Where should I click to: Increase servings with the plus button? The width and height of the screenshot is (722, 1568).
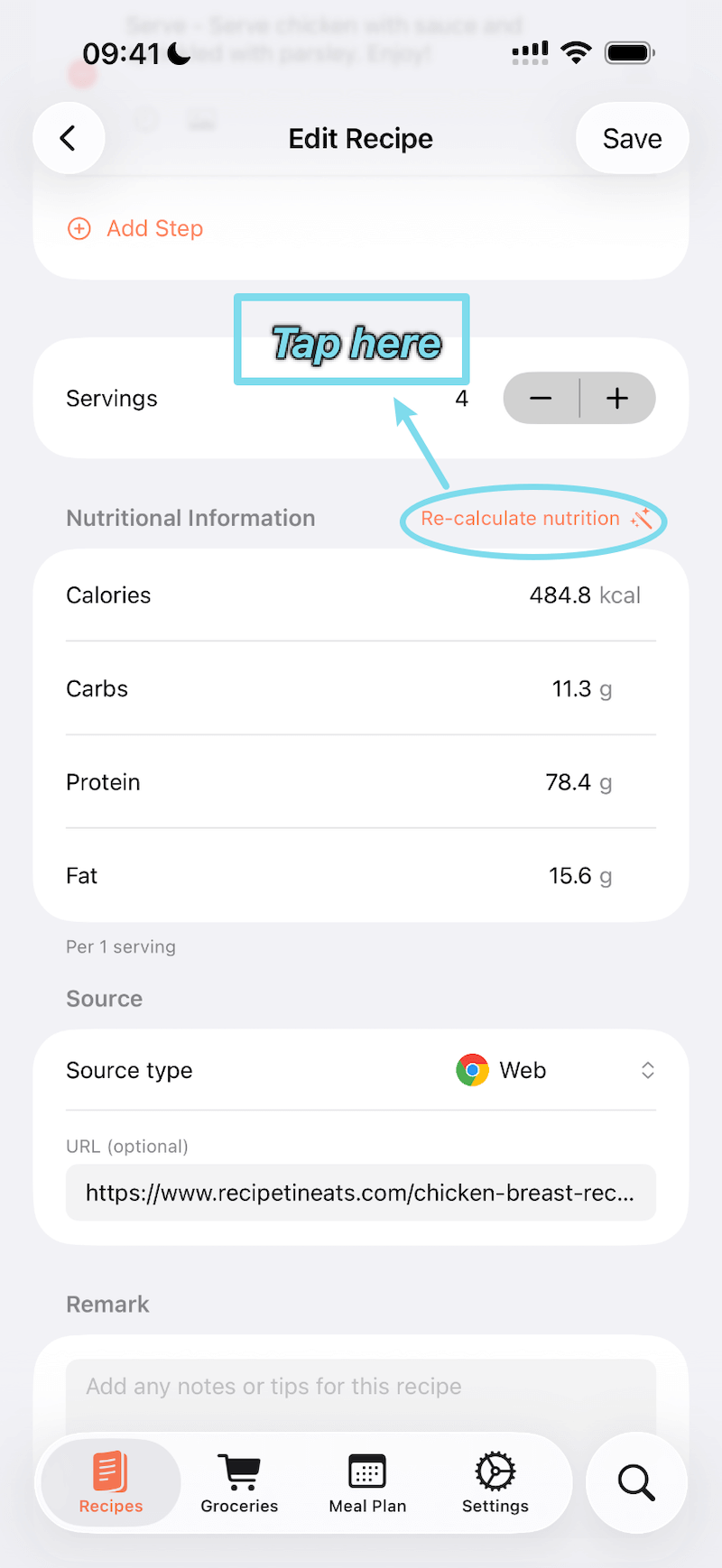pos(616,397)
